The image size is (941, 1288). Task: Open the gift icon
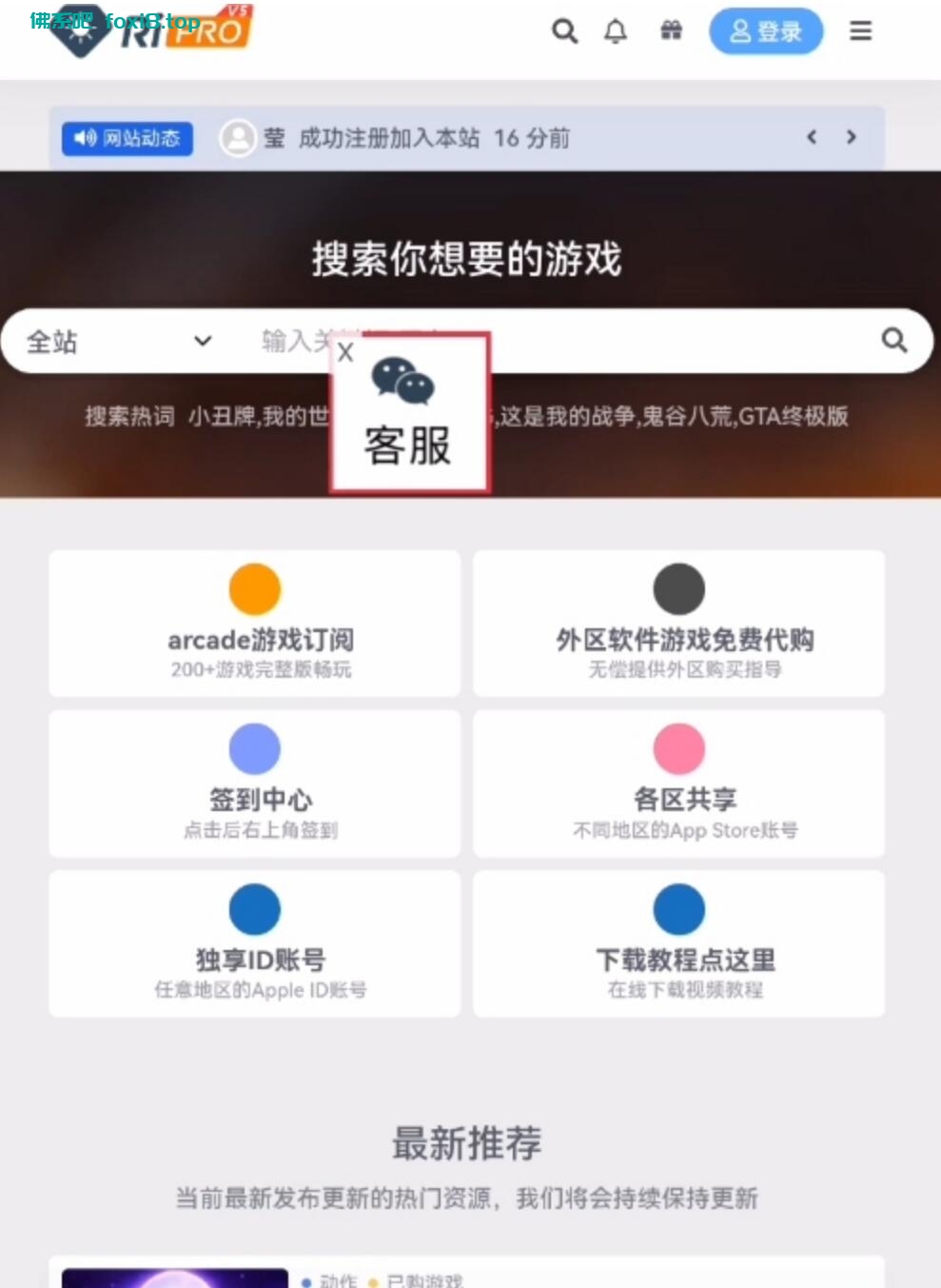(x=671, y=31)
